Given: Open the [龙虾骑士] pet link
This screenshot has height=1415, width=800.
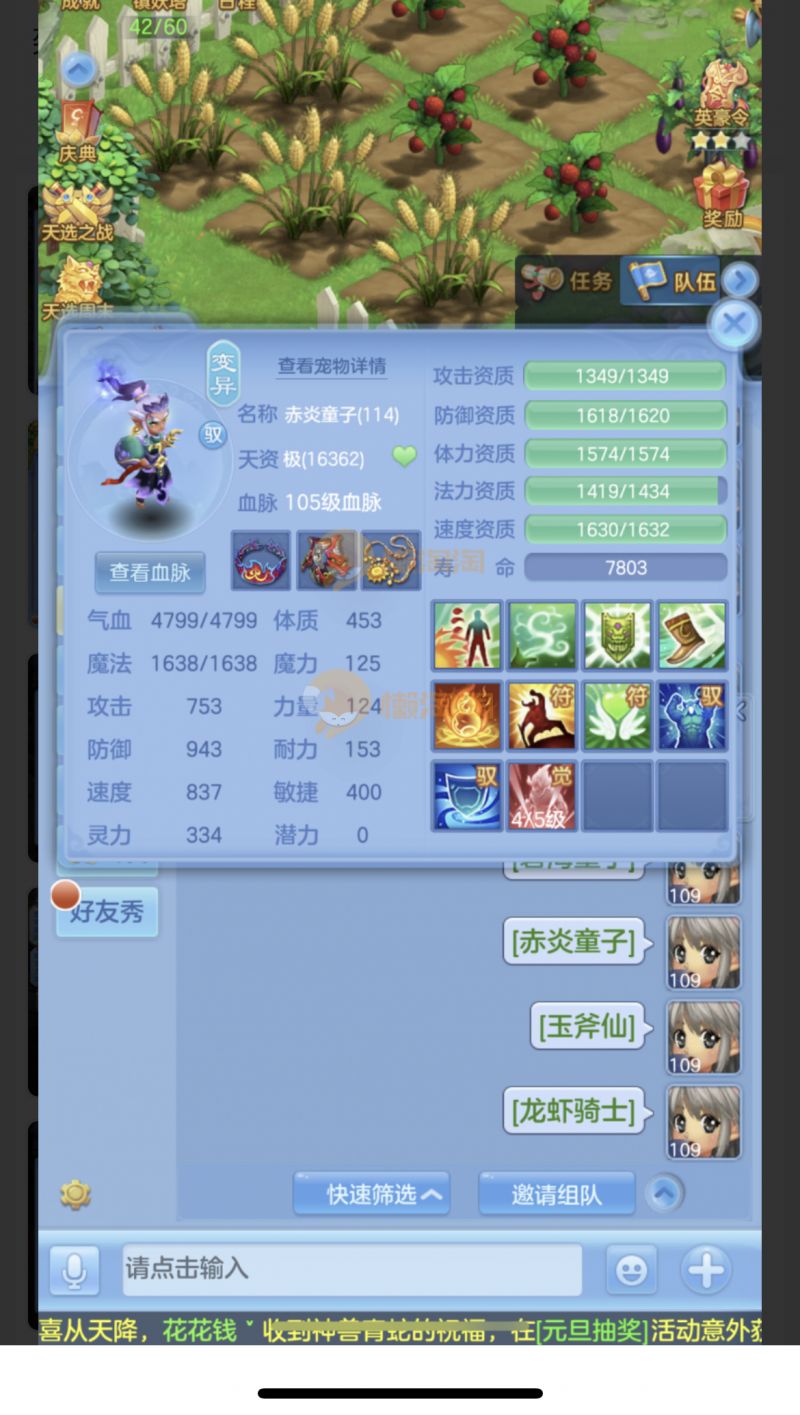Looking at the screenshot, I should click(x=572, y=1111).
